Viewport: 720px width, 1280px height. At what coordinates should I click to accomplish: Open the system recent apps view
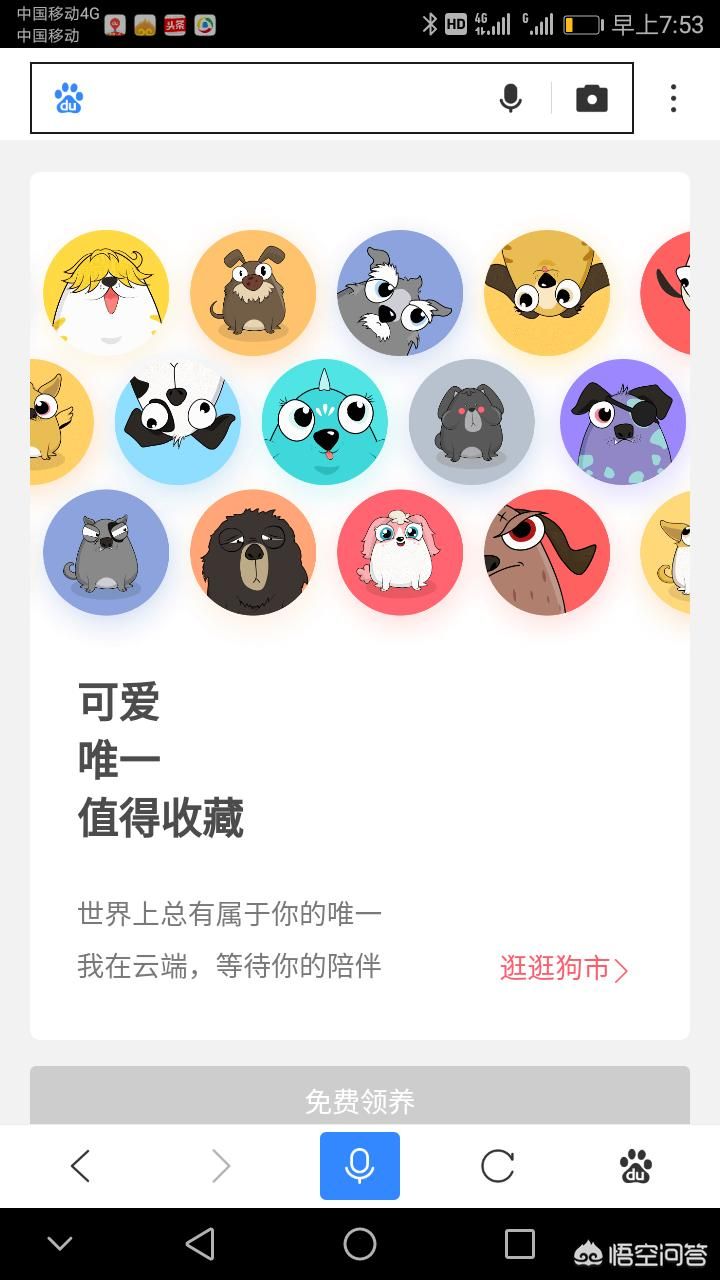coord(520,1244)
